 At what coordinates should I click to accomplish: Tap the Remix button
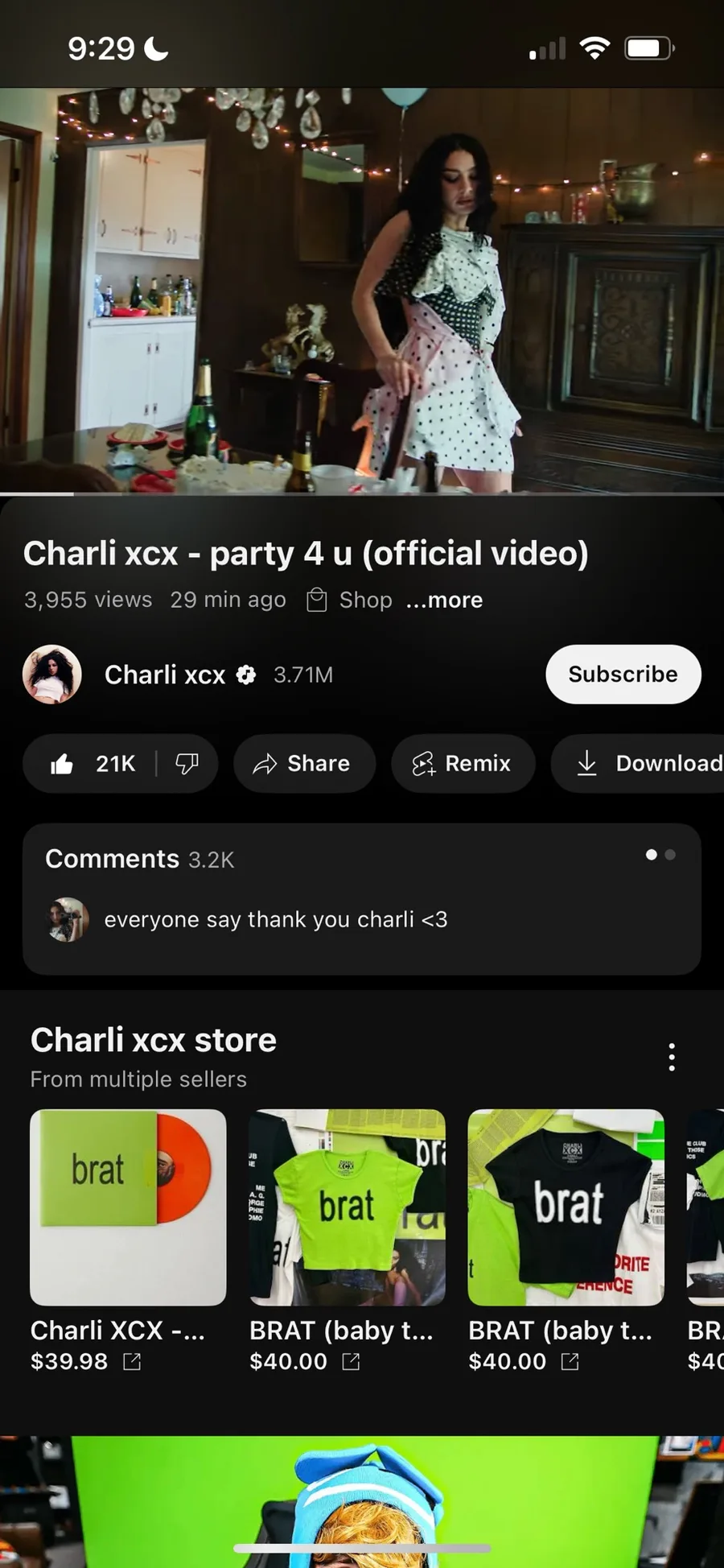[x=463, y=763]
